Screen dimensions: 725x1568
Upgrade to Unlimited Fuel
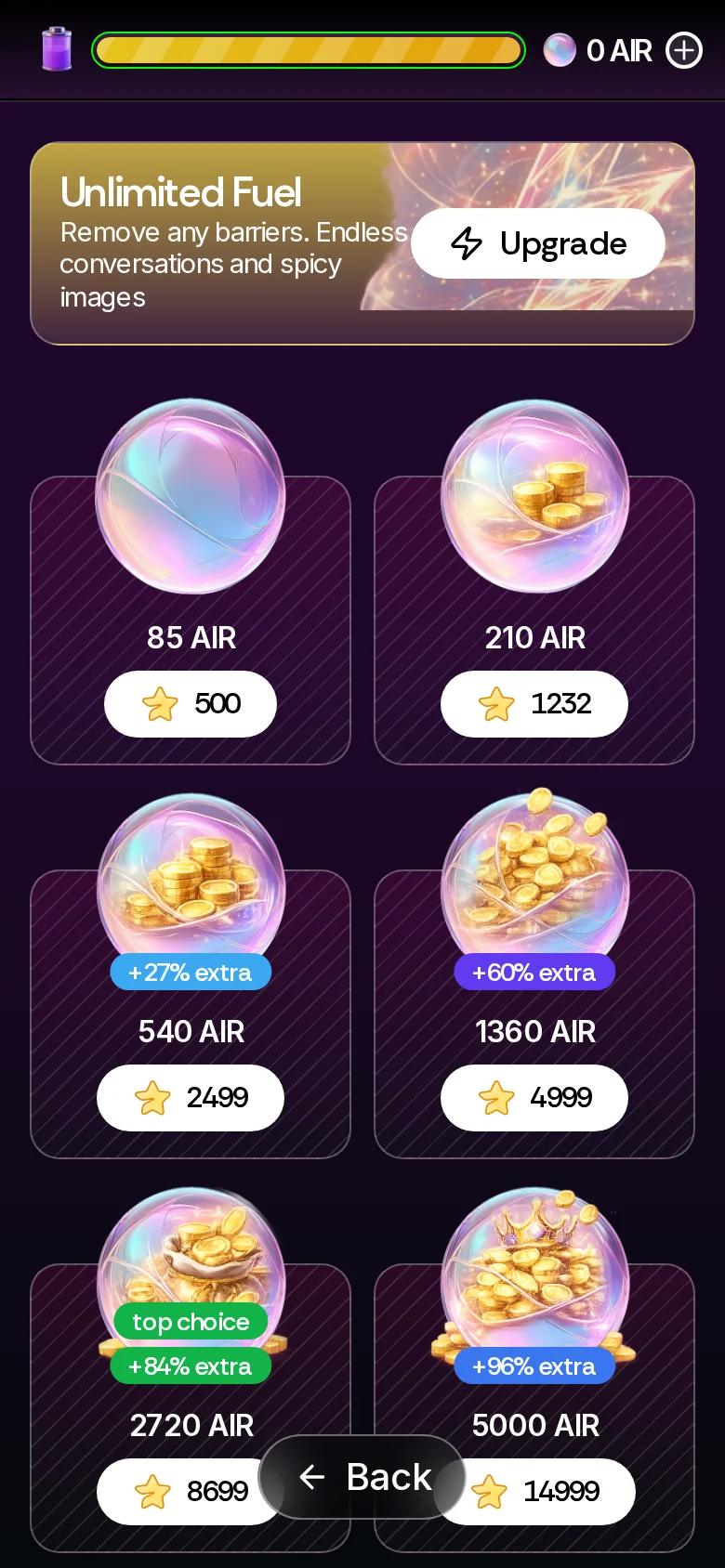click(538, 243)
